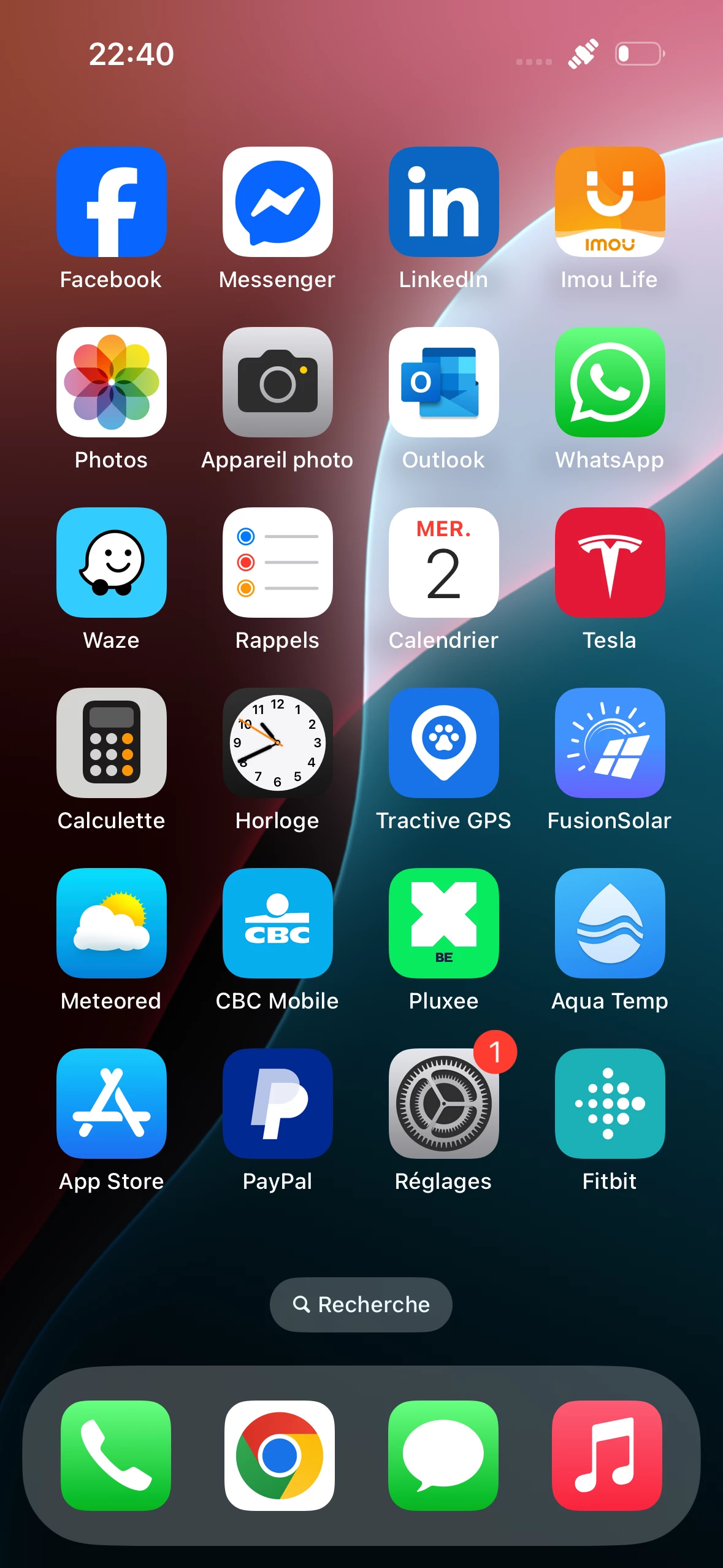Open Photos

pos(112,382)
